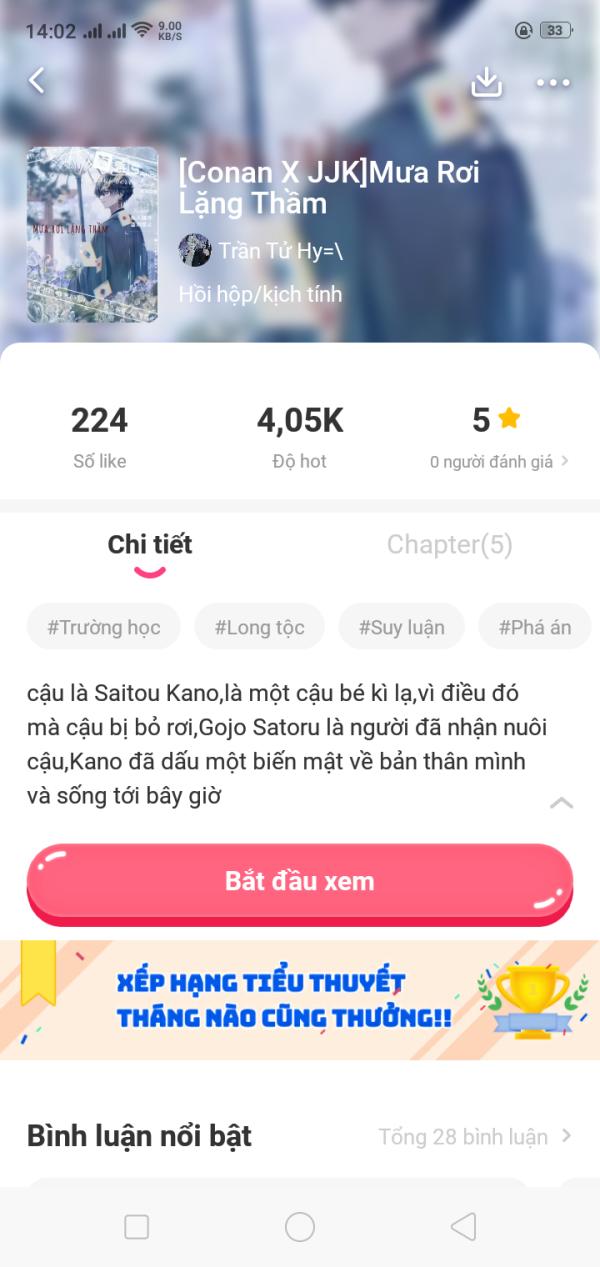Image resolution: width=600 pixels, height=1267 pixels.
Task: Switch to the Chi tiết tab
Action: tap(150, 545)
